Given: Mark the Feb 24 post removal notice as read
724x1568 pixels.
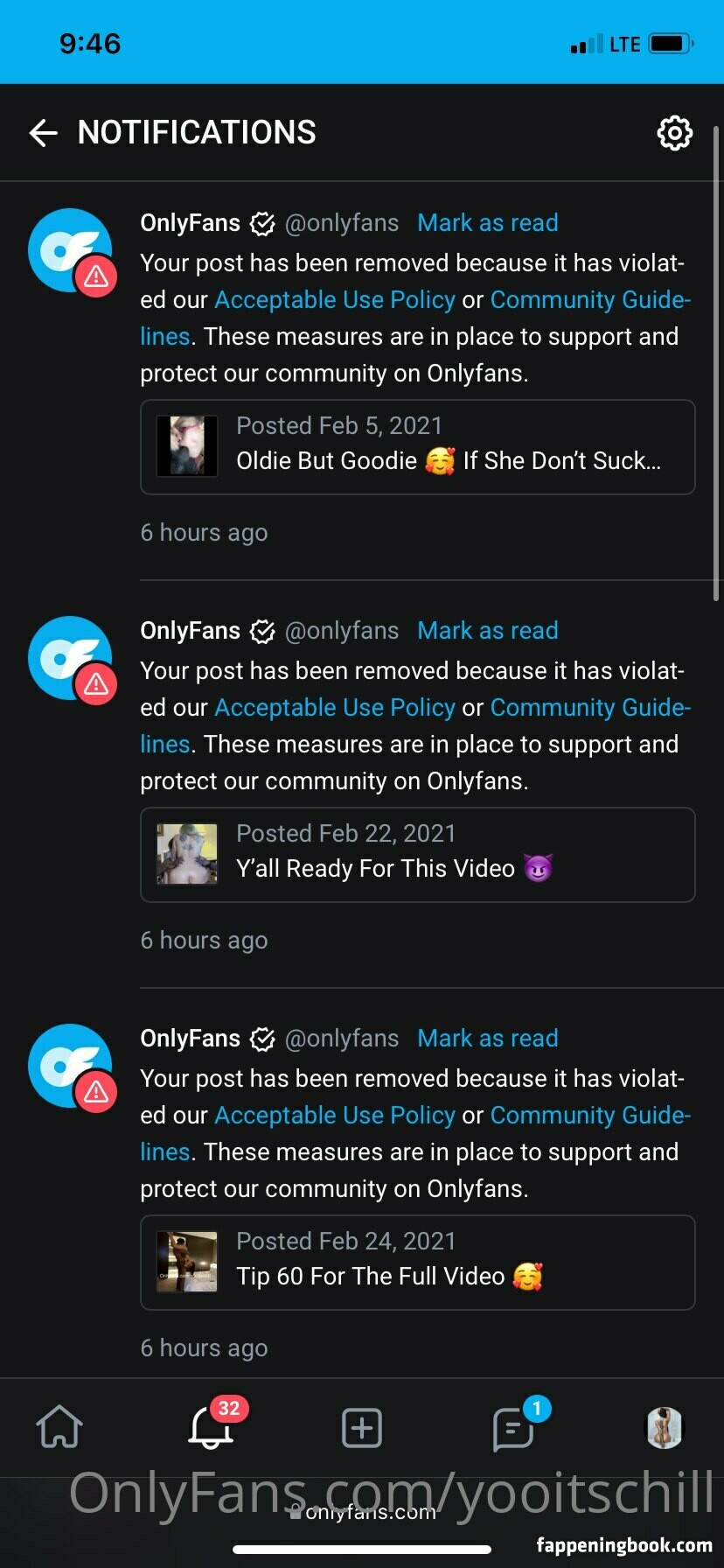Looking at the screenshot, I should (487, 1039).
